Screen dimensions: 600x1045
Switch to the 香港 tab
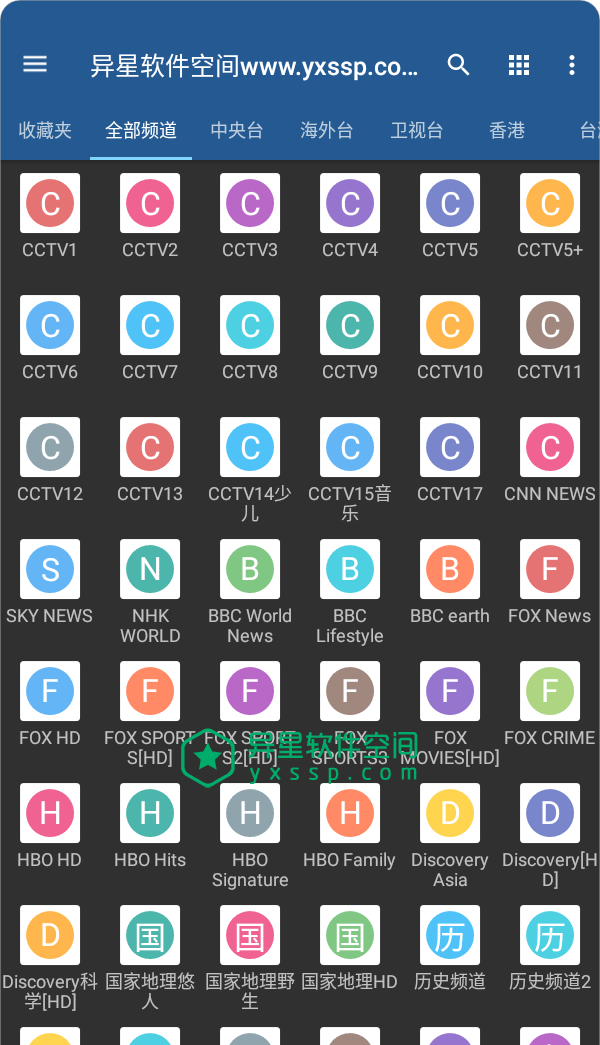pos(507,130)
